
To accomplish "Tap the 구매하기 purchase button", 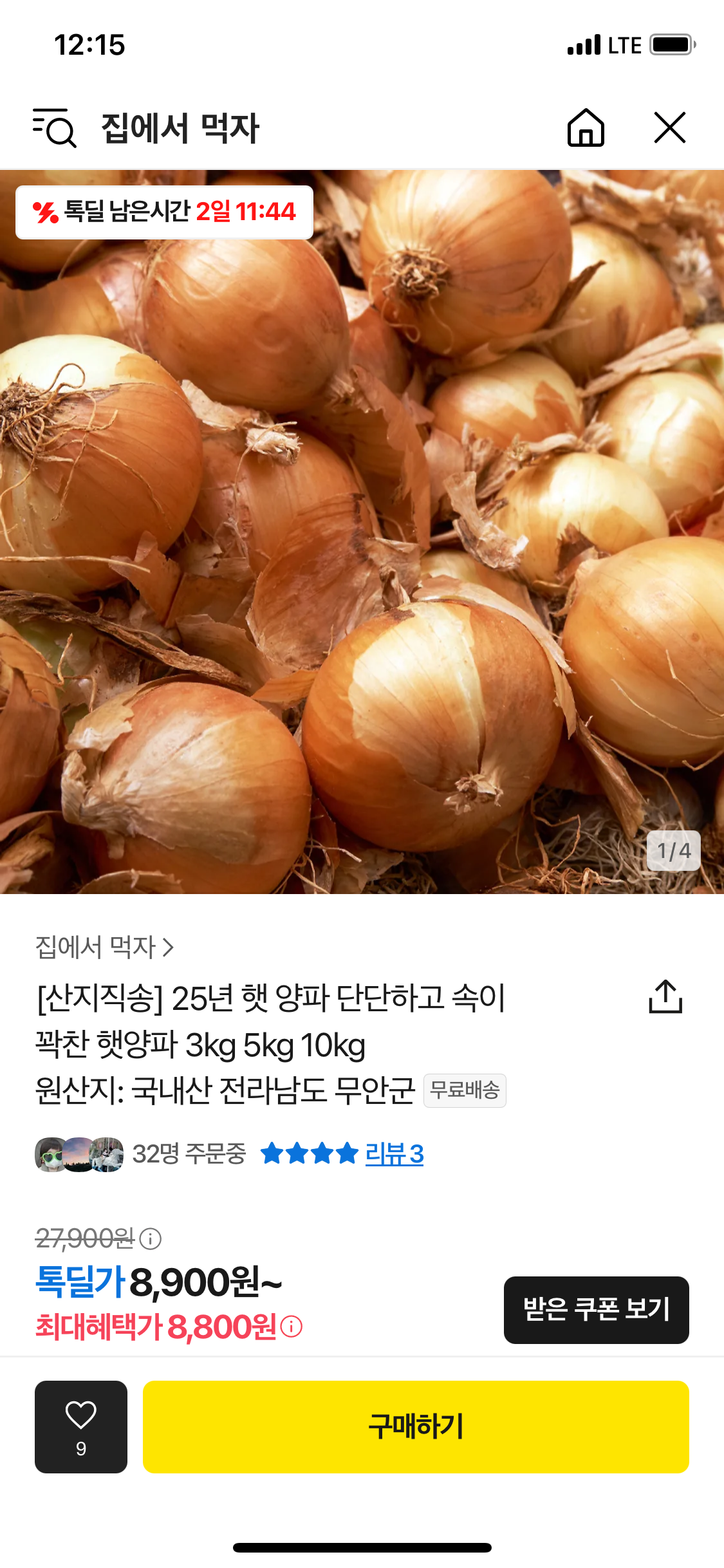I will (x=416, y=1426).
